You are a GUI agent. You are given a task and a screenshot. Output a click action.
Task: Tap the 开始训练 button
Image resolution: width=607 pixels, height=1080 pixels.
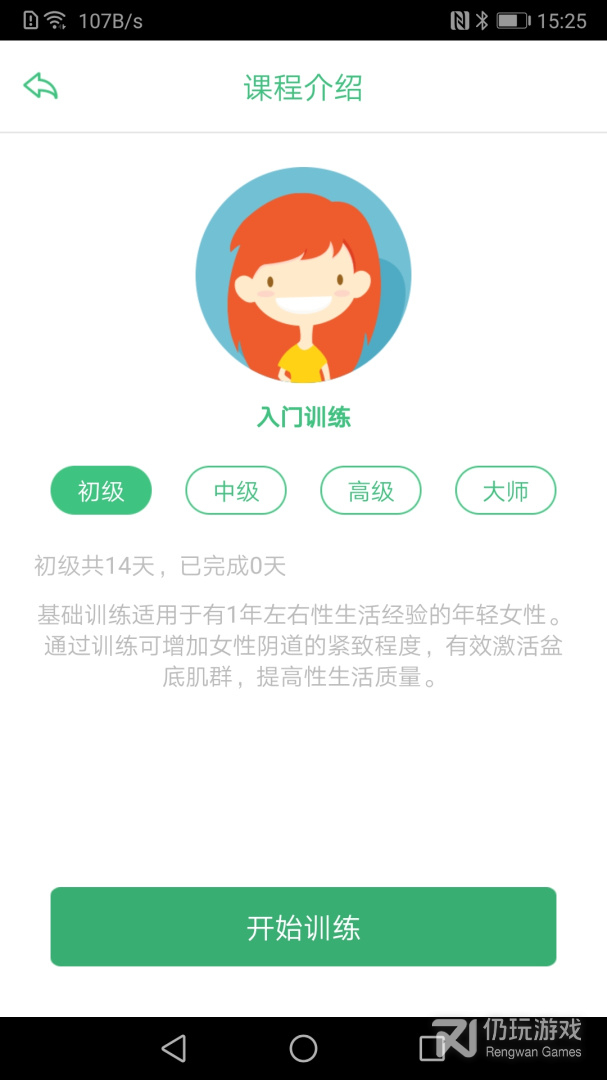(x=303, y=927)
